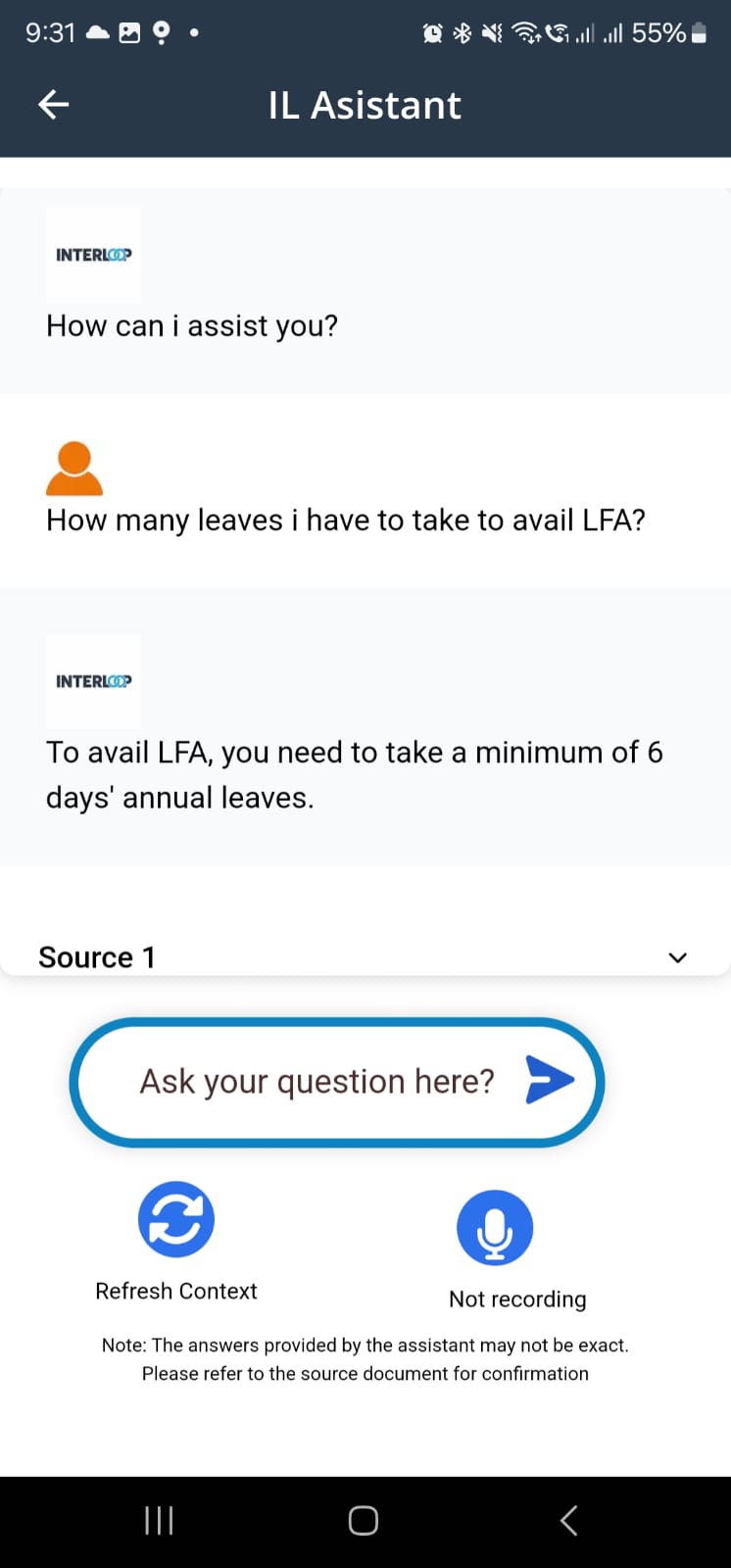Start voice recording with the microphone
The width and height of the screenshot is (731, 1568).
click(495, 1228)
